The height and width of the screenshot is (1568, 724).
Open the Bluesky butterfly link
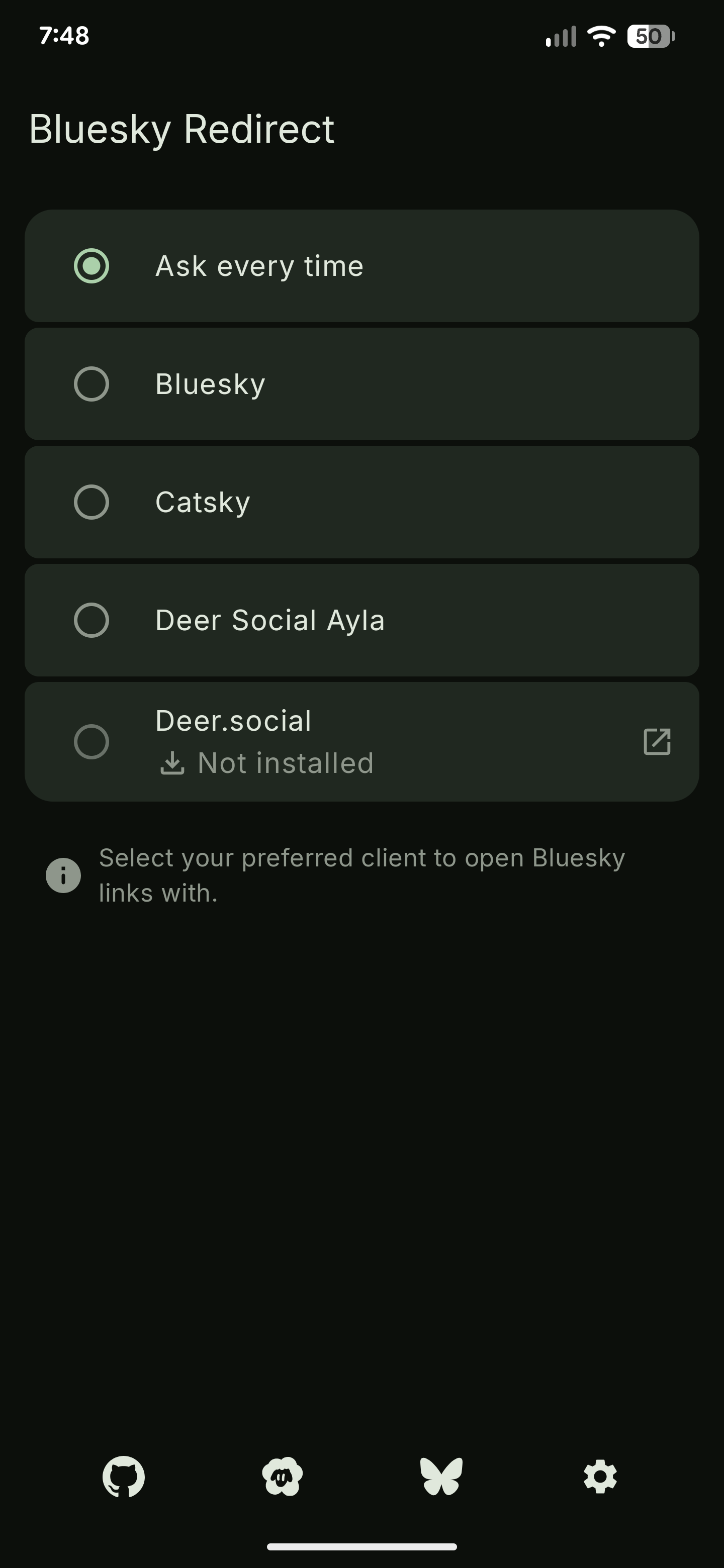pyautogui.click(x=441, y=1476)
